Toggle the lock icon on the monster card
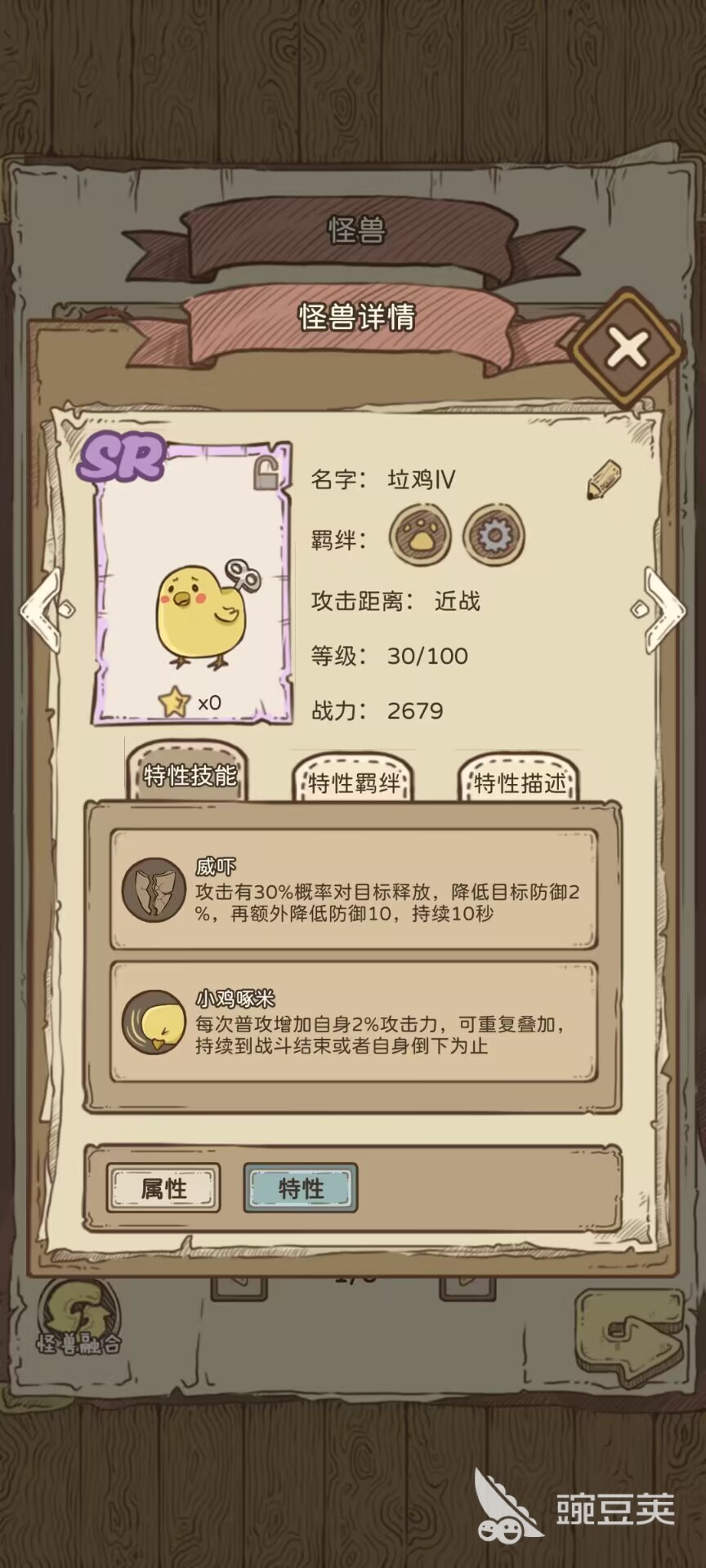Screen dimensions: 706x1568 [x=266, y=473]
